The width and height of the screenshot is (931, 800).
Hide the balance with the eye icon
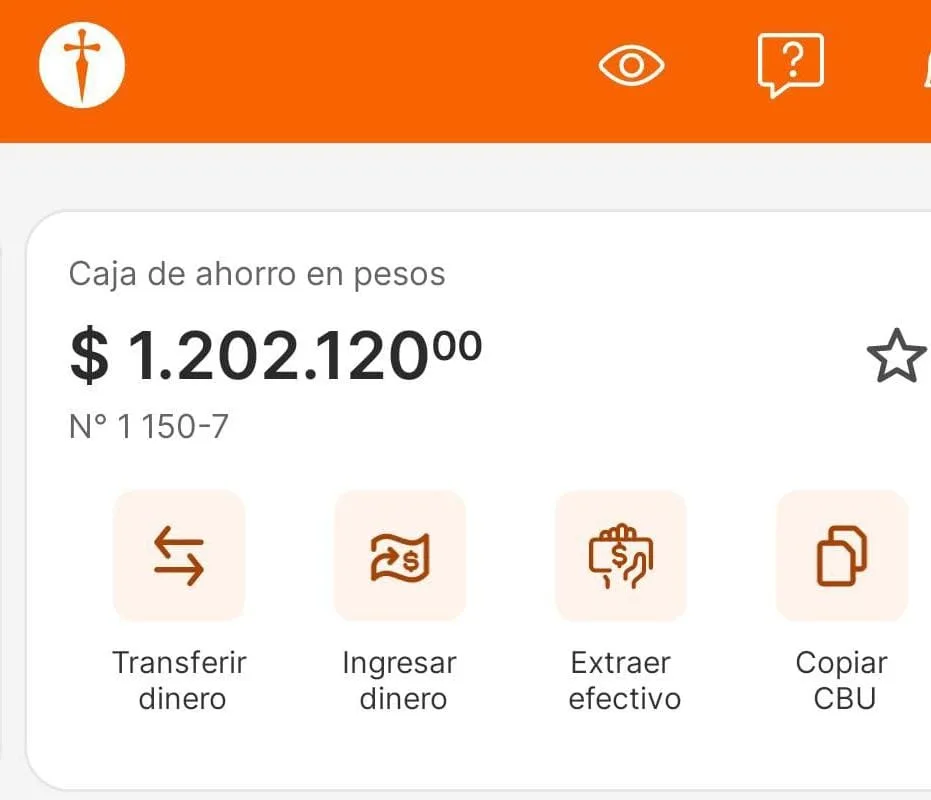[632, 66]
